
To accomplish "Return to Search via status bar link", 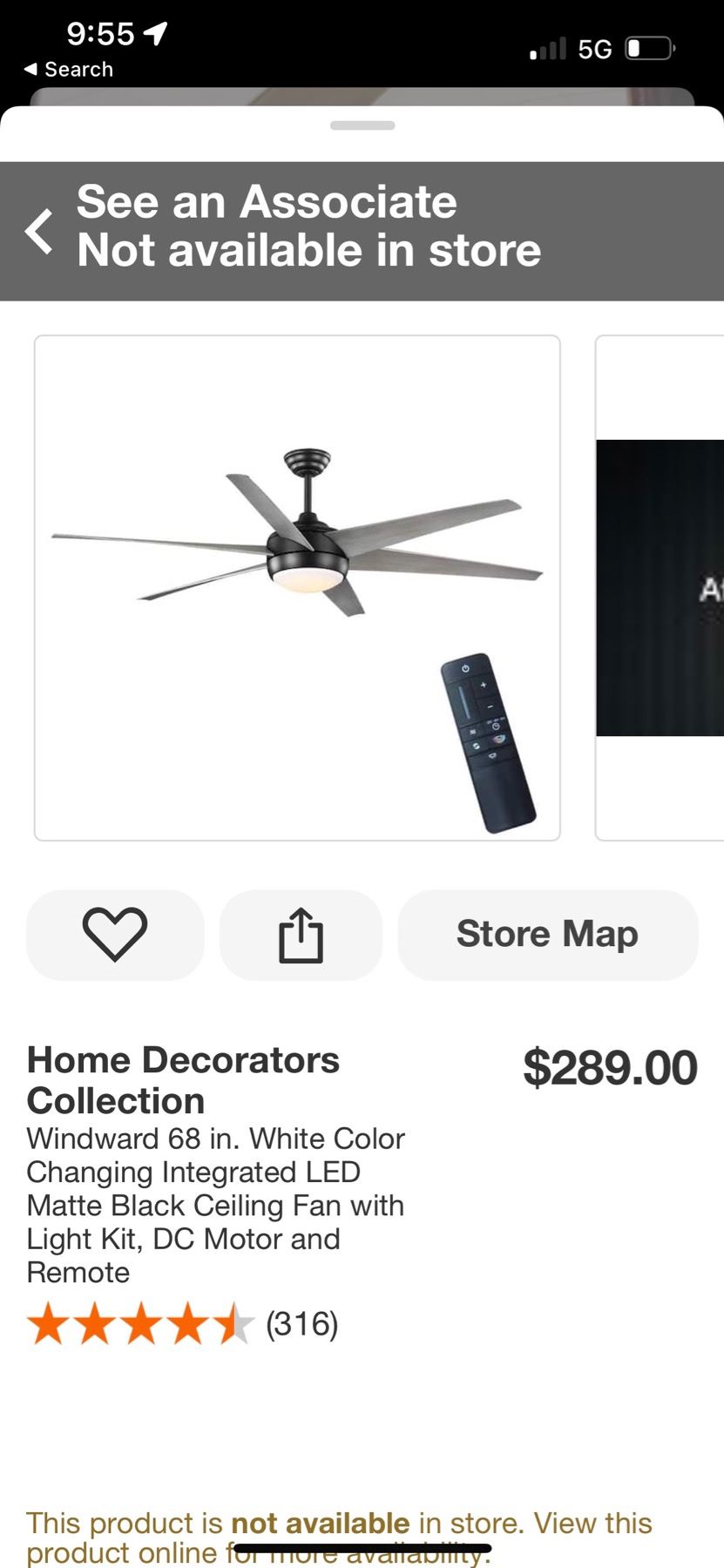I will tap(69, 70).
